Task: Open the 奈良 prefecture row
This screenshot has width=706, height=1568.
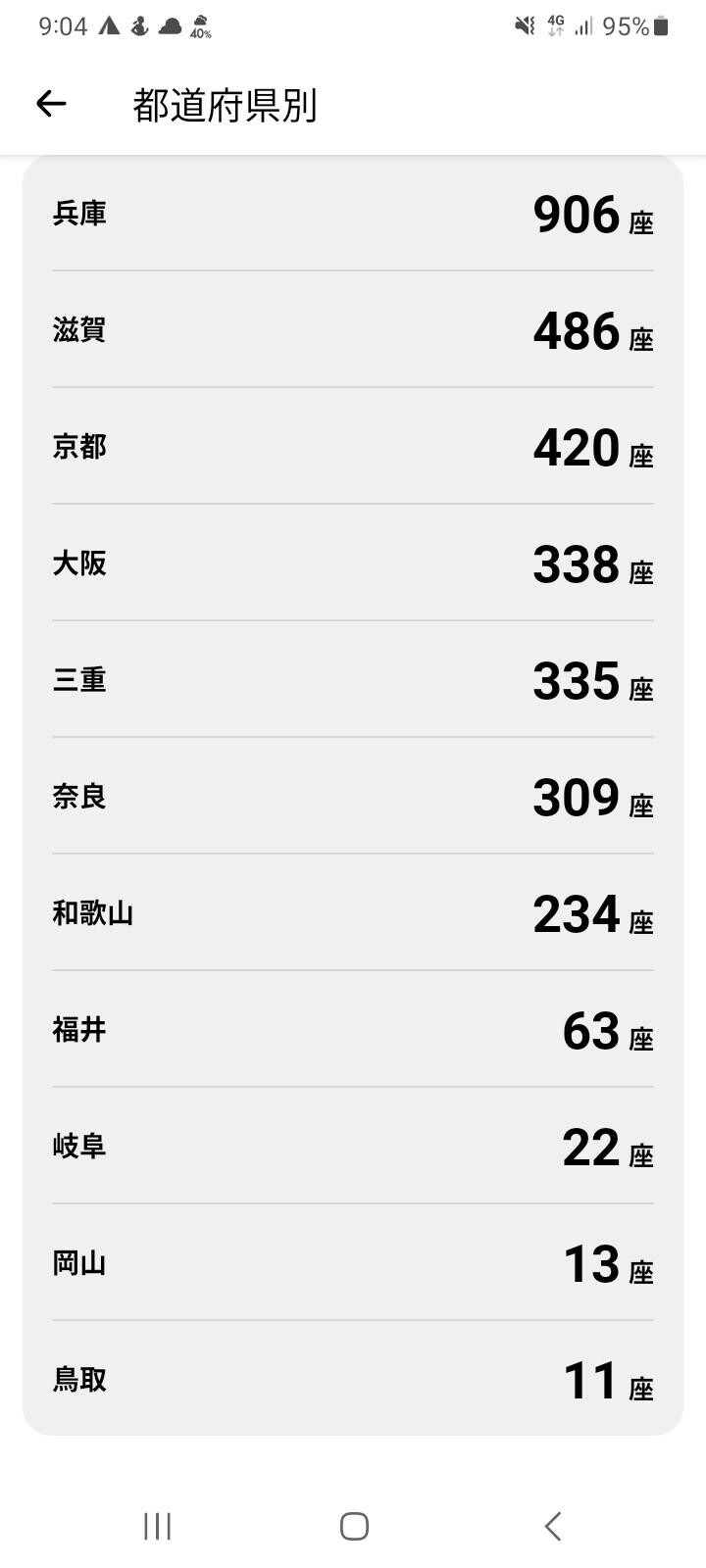Action: 353,797
